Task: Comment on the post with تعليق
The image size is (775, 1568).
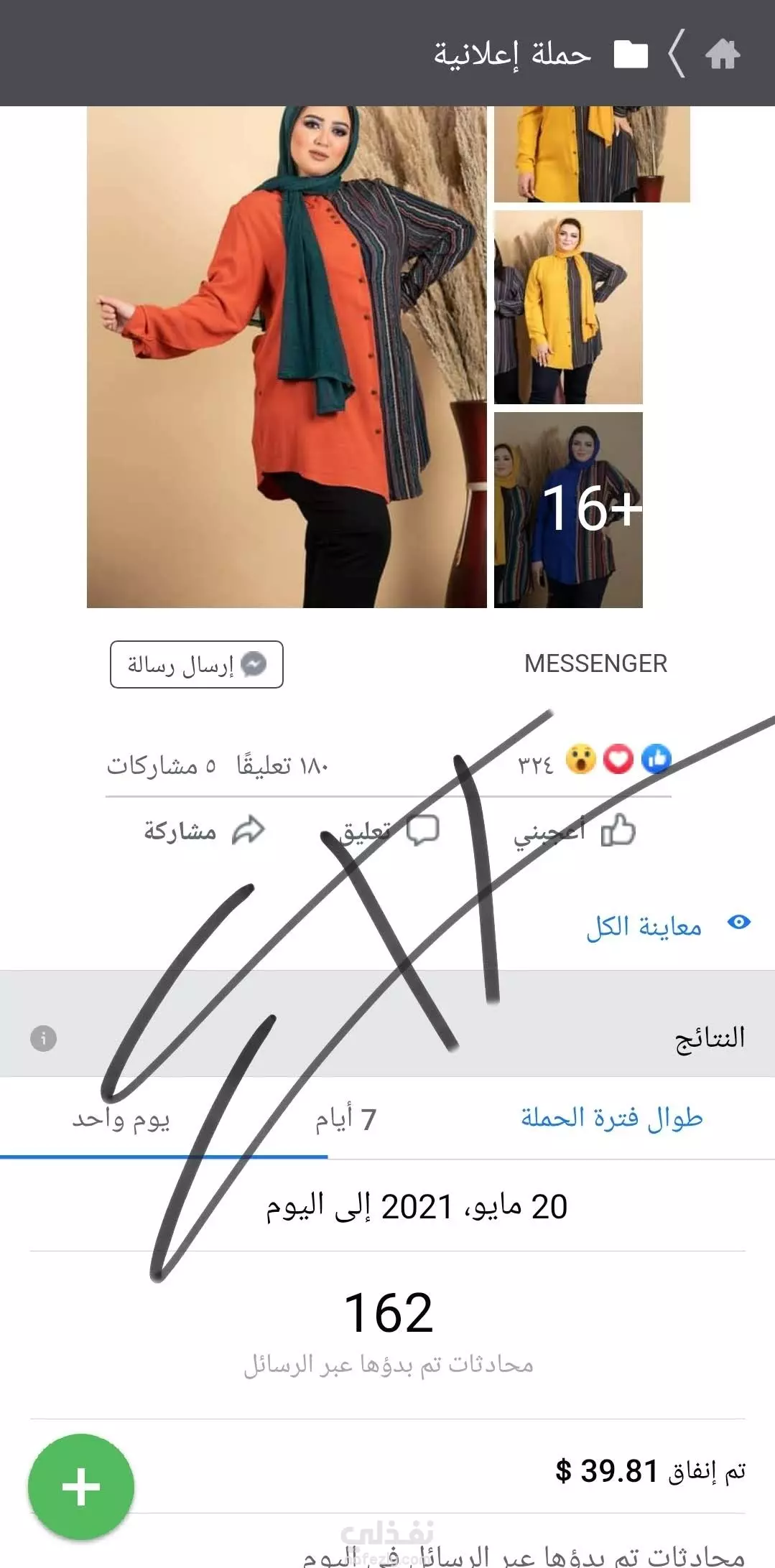Action: [379, 831]
